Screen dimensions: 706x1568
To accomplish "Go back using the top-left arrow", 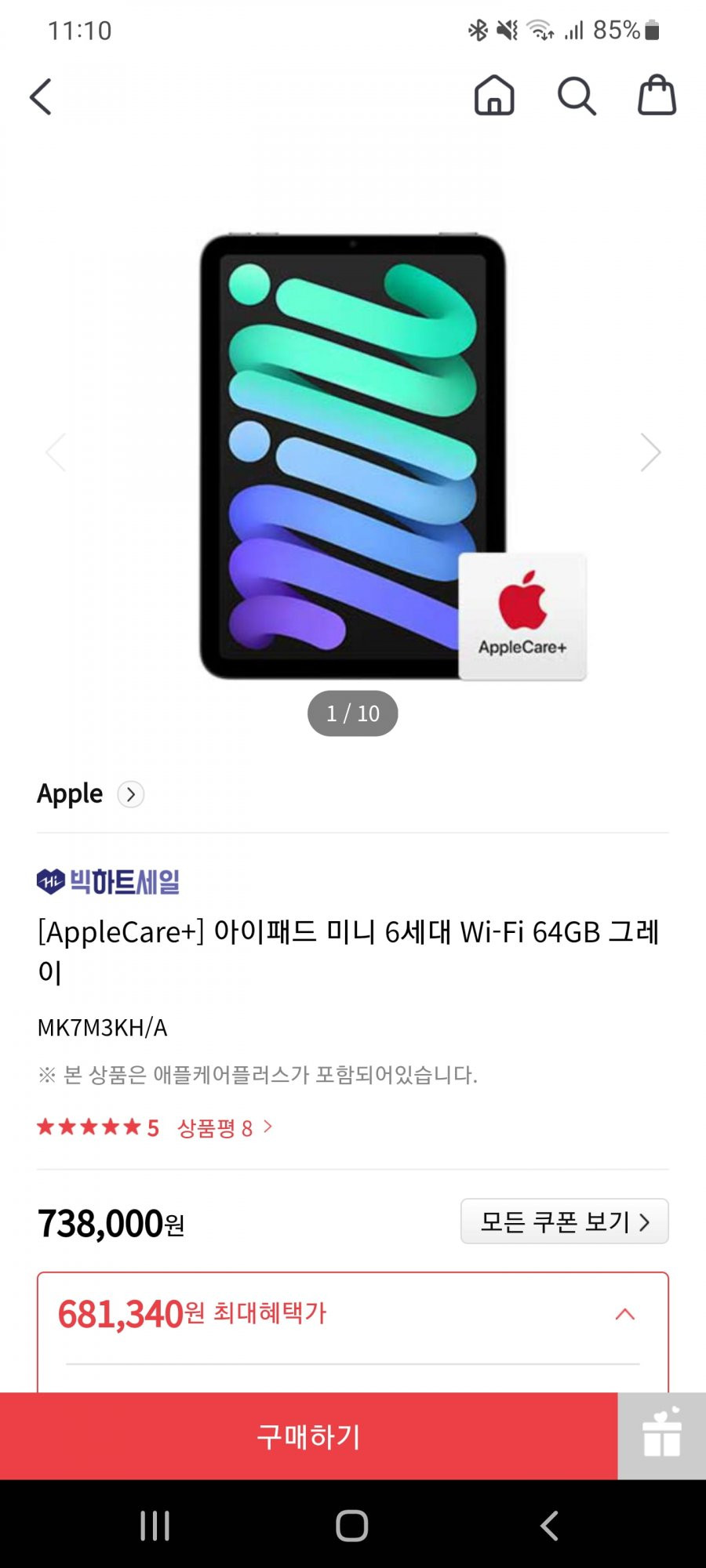I will (x=41, y=97).
